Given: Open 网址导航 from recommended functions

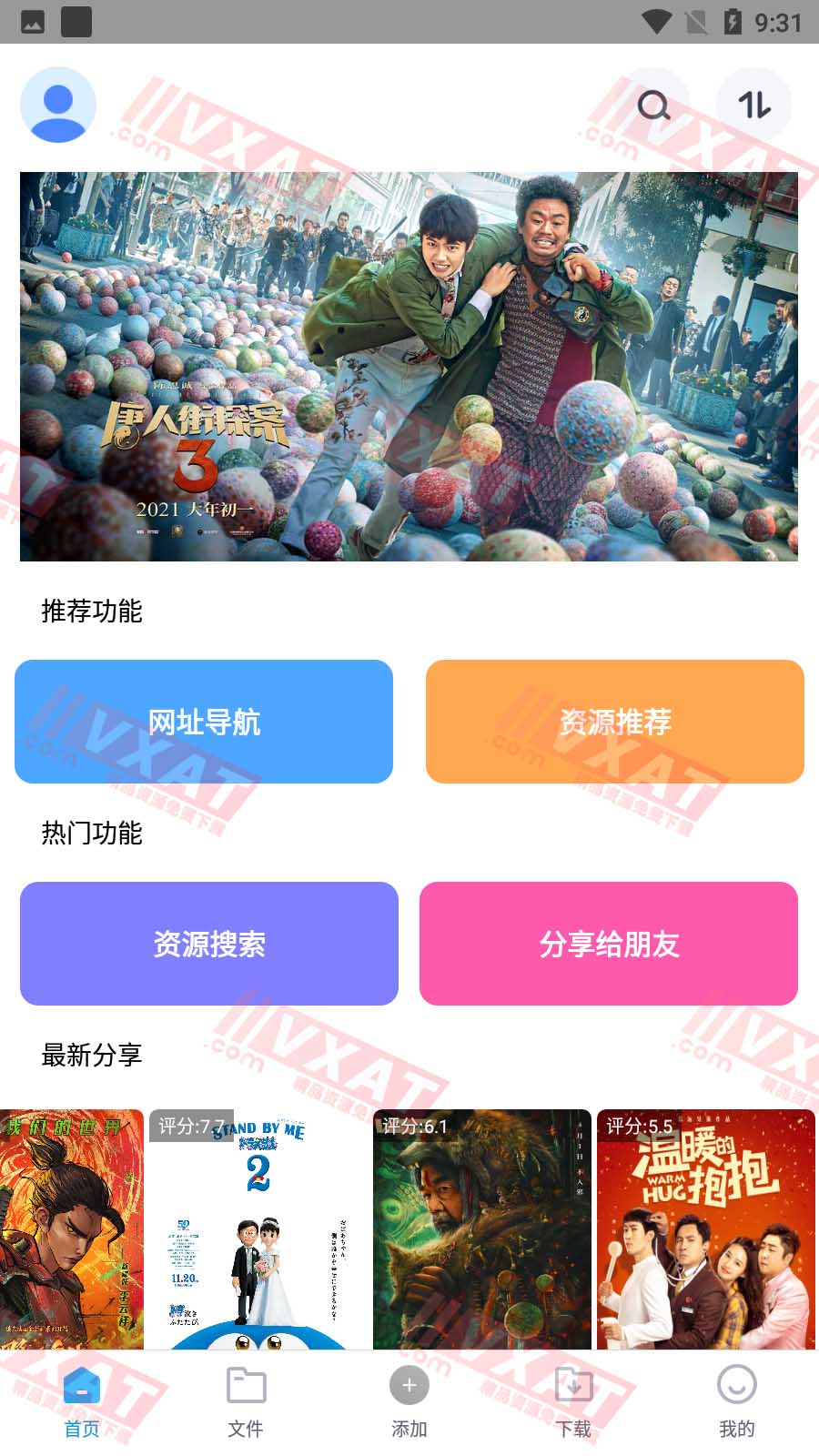Looking at the screenshot, I should [x=205, y=722].
